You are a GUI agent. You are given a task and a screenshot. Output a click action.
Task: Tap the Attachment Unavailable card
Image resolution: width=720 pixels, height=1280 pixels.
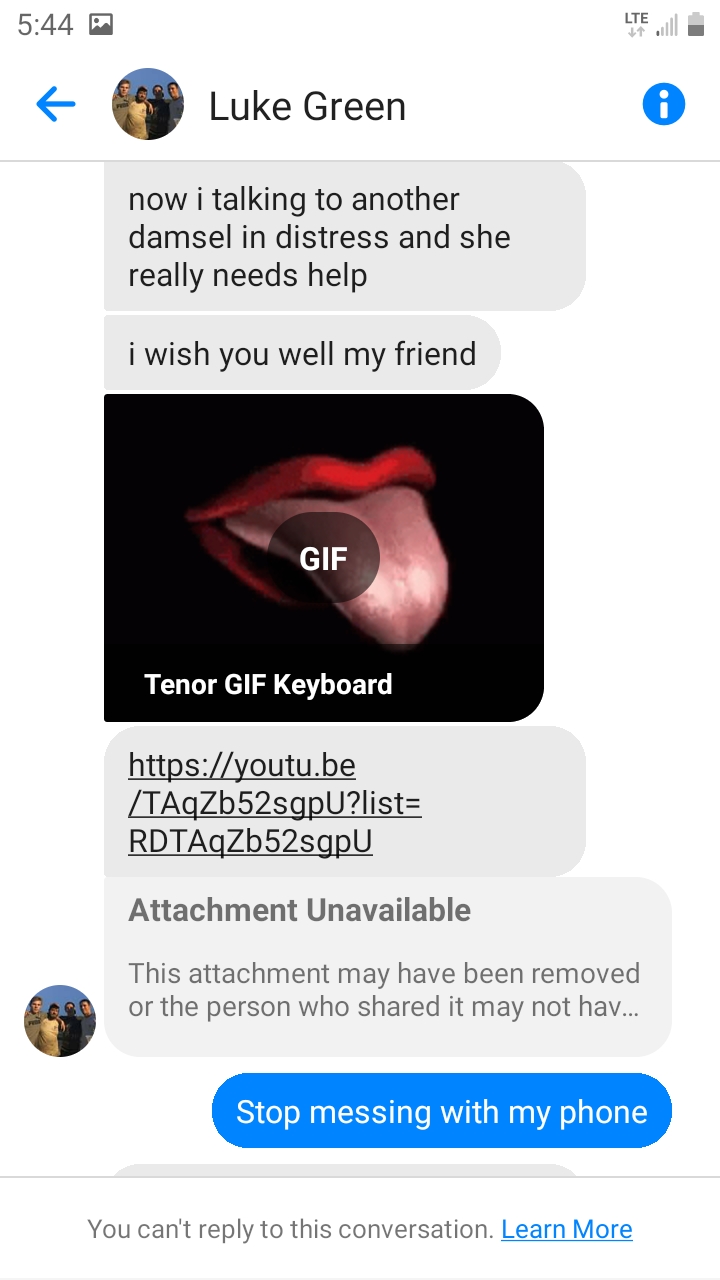[x=388, y=967]
